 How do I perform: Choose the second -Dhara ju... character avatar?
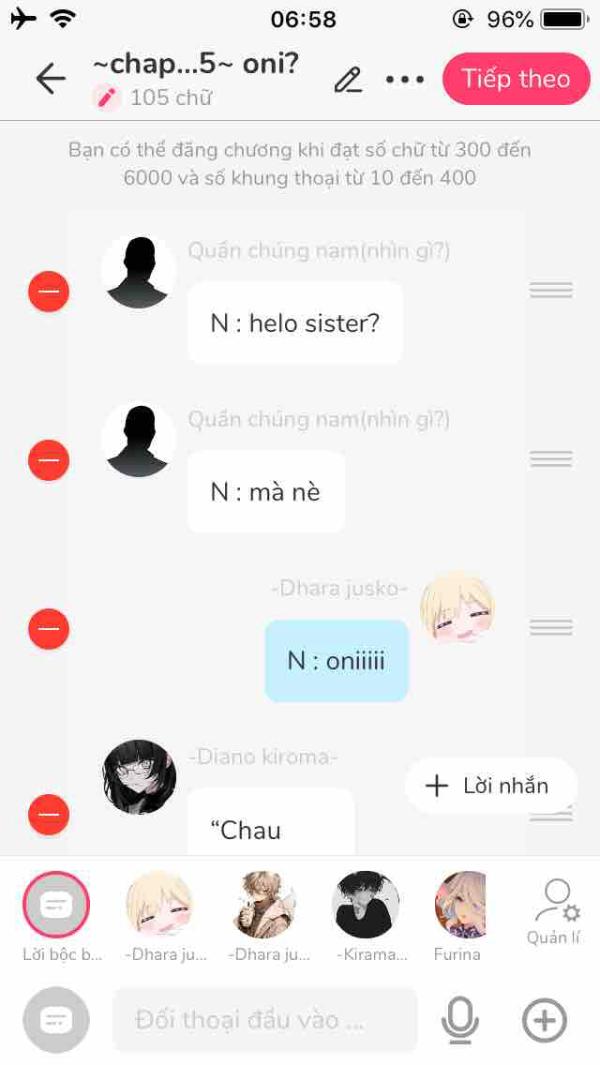coord(263,904)
